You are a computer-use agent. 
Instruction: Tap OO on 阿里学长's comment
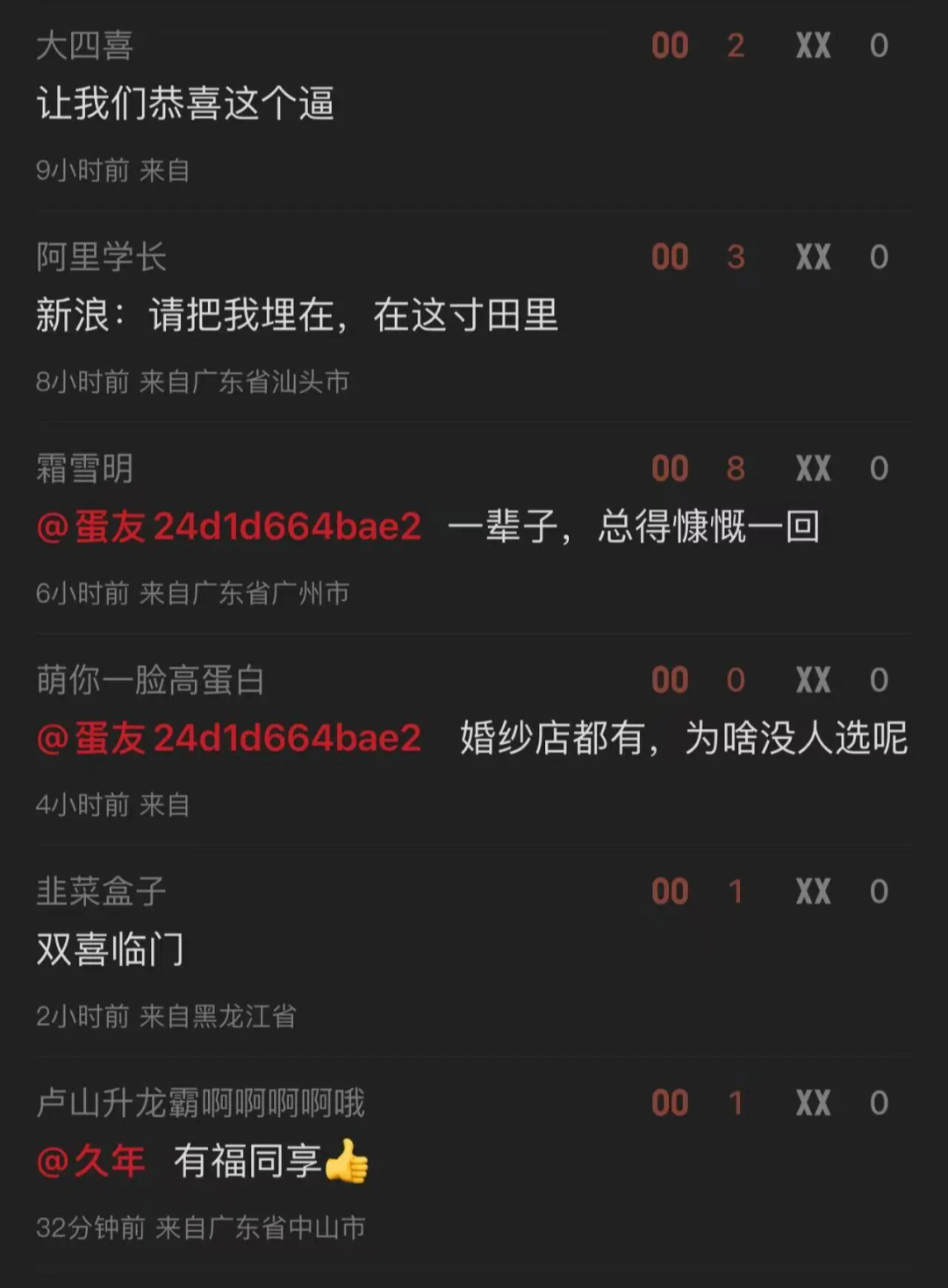670,257
